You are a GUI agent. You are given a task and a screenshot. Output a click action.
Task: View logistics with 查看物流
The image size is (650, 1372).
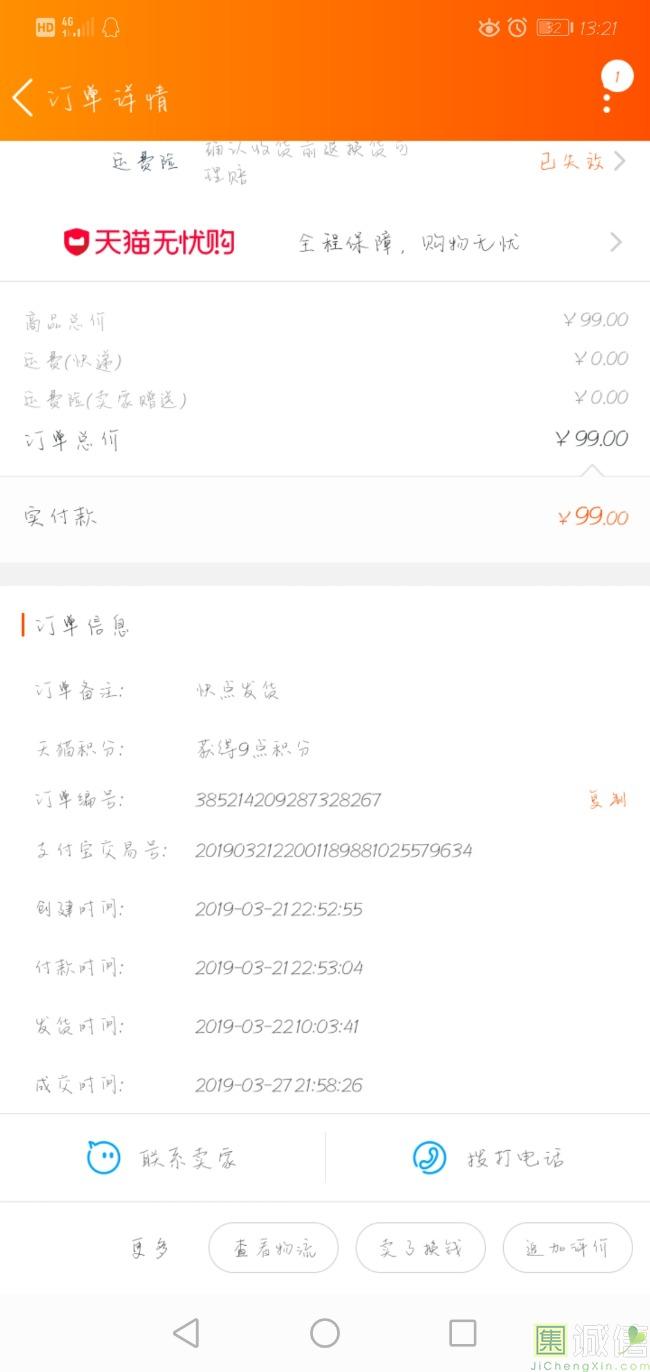coord(274,1248)
